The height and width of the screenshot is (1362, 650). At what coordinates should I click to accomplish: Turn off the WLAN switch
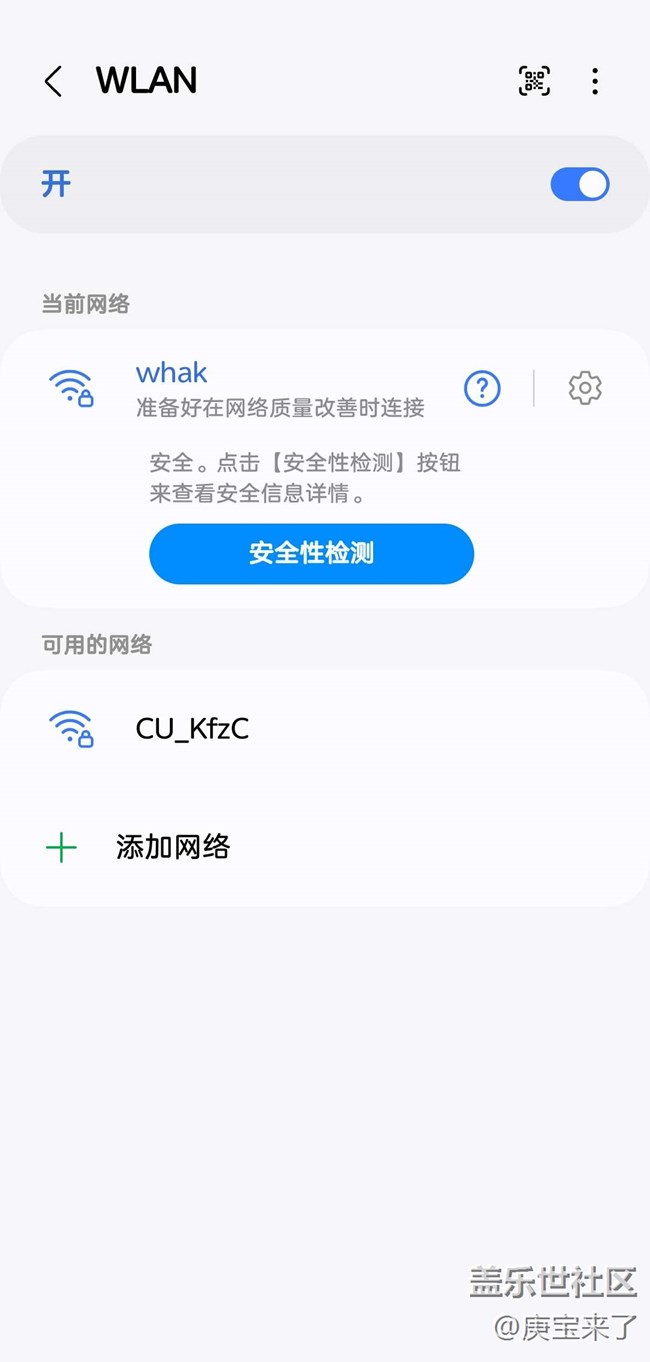tap(579, 185)
